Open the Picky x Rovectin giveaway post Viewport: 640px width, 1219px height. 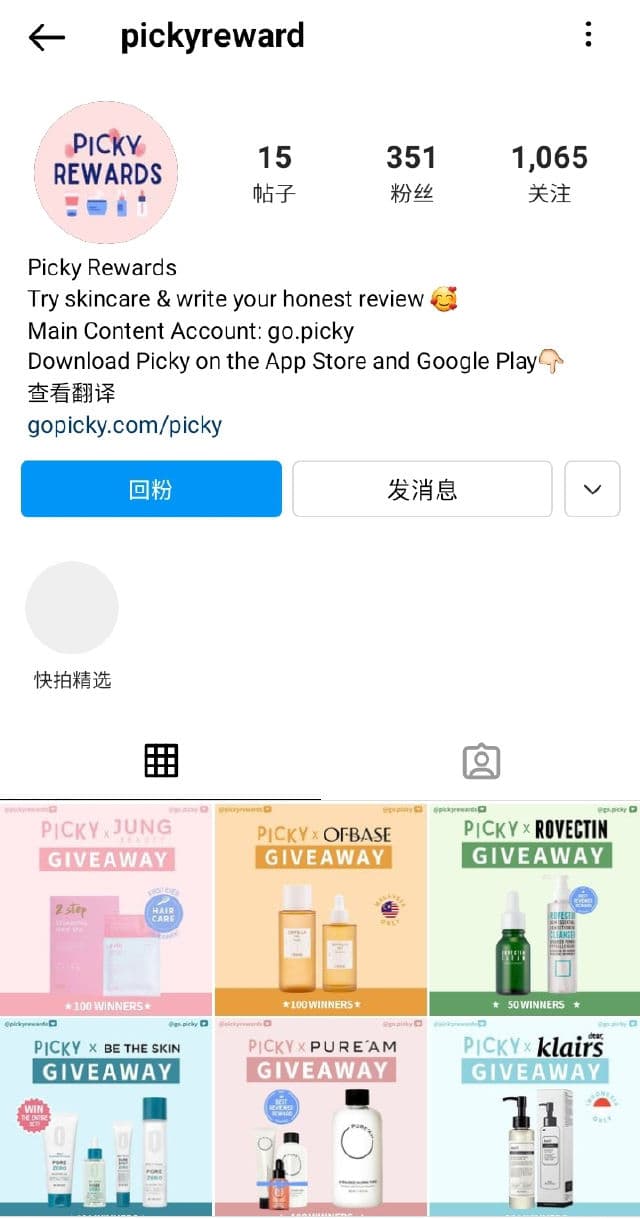[x=535, y=908]
